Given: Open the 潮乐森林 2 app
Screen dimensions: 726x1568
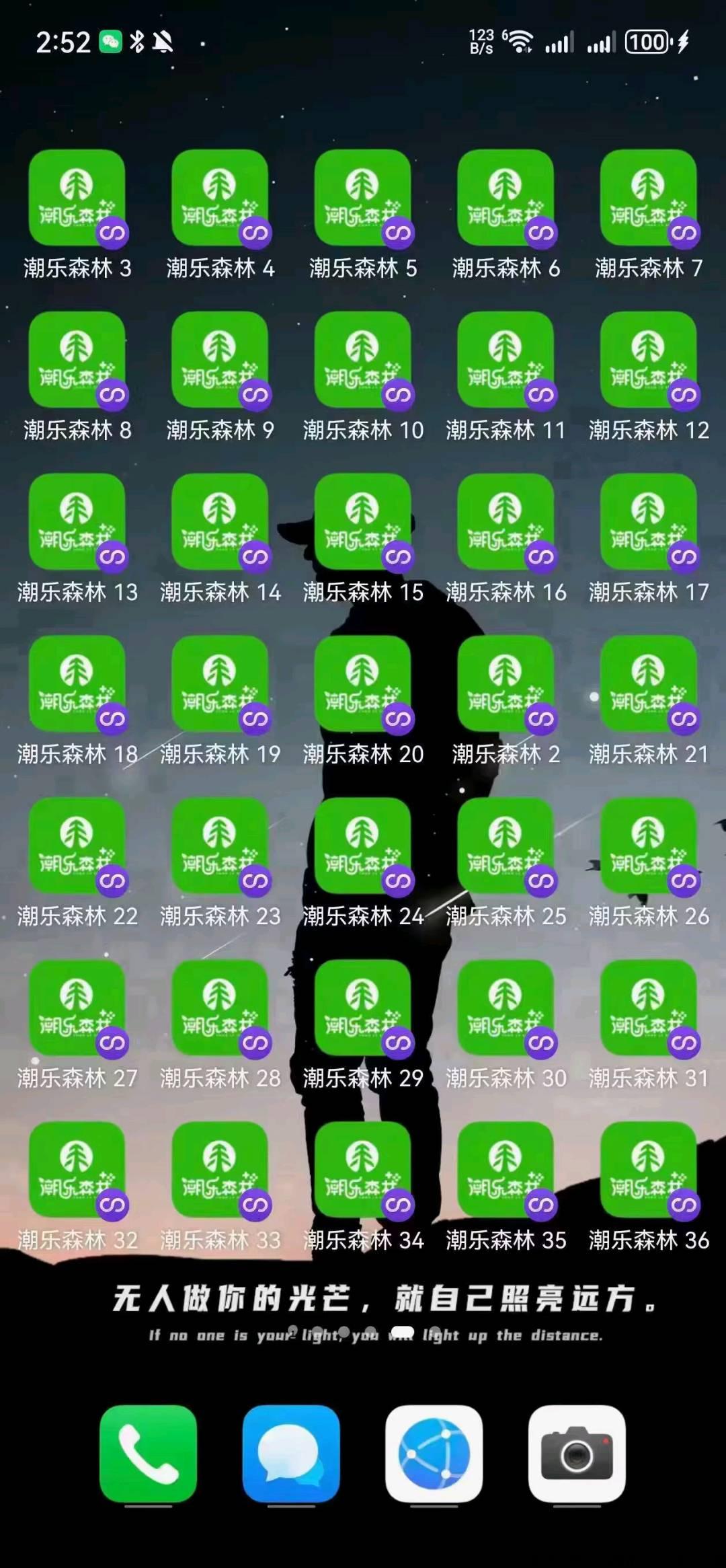Looking at the screenshot, I should point(506,684).
